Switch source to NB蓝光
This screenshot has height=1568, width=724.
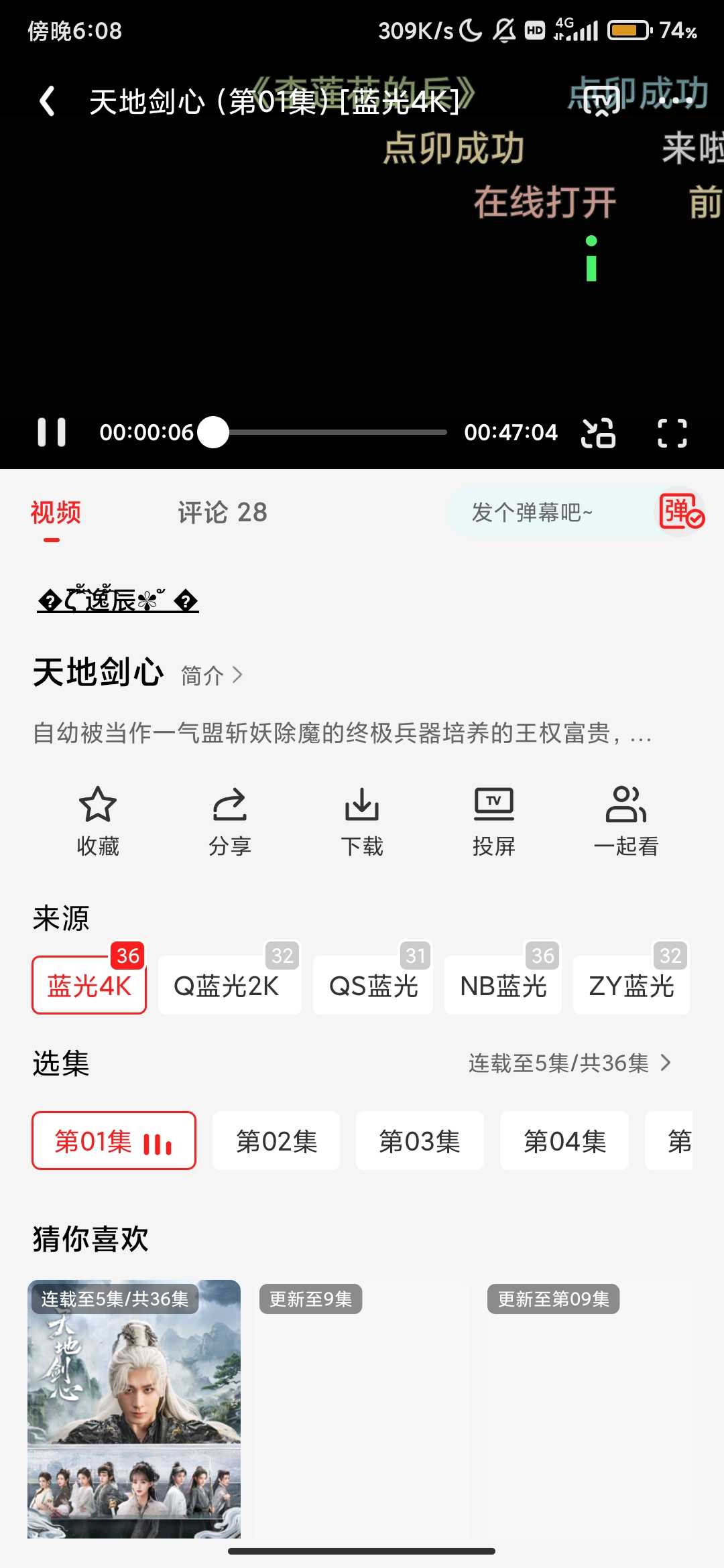[x=503, y=985]
